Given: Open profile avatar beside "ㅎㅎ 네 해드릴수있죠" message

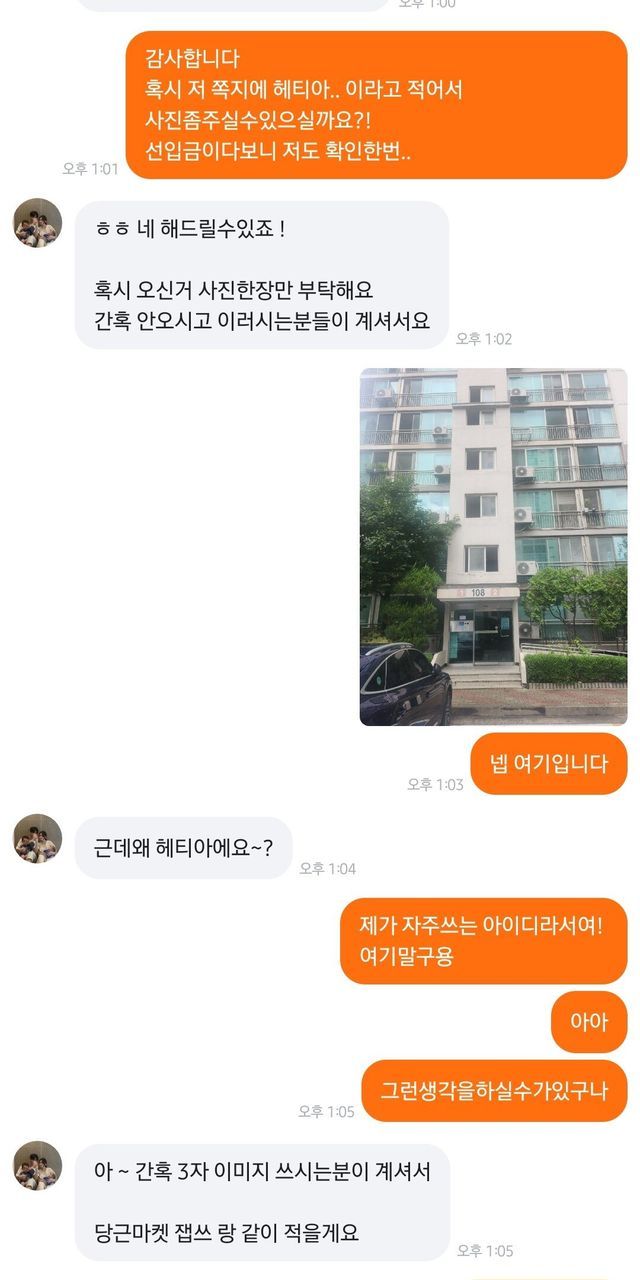Looking at the screenshot, I should tap(38, 223).
